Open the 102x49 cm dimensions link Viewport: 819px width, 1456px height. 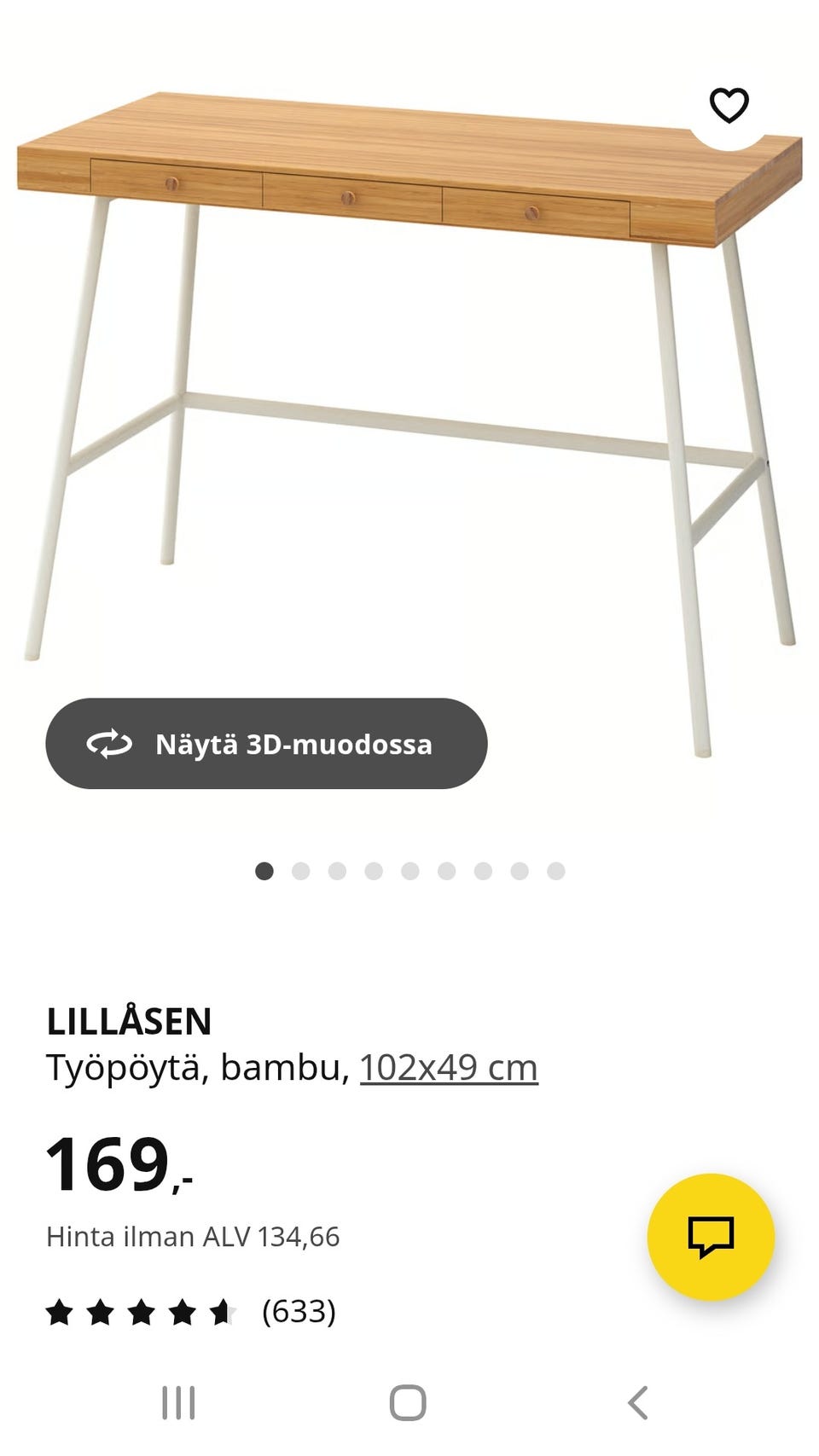pos(448,1064)
